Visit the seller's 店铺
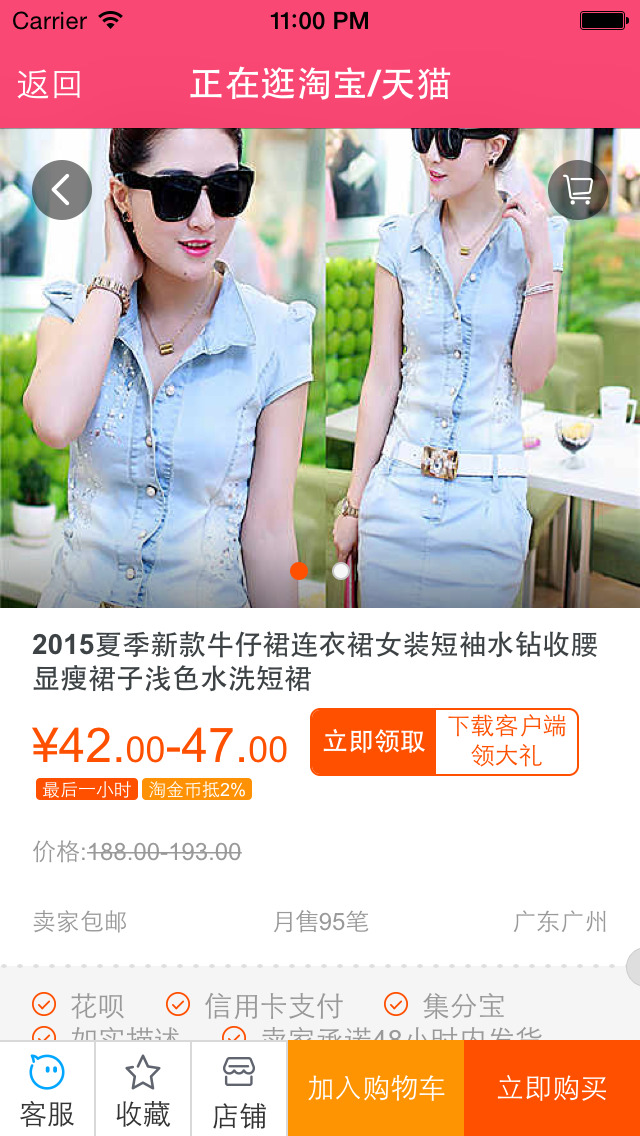 (x=239, y=1090)
